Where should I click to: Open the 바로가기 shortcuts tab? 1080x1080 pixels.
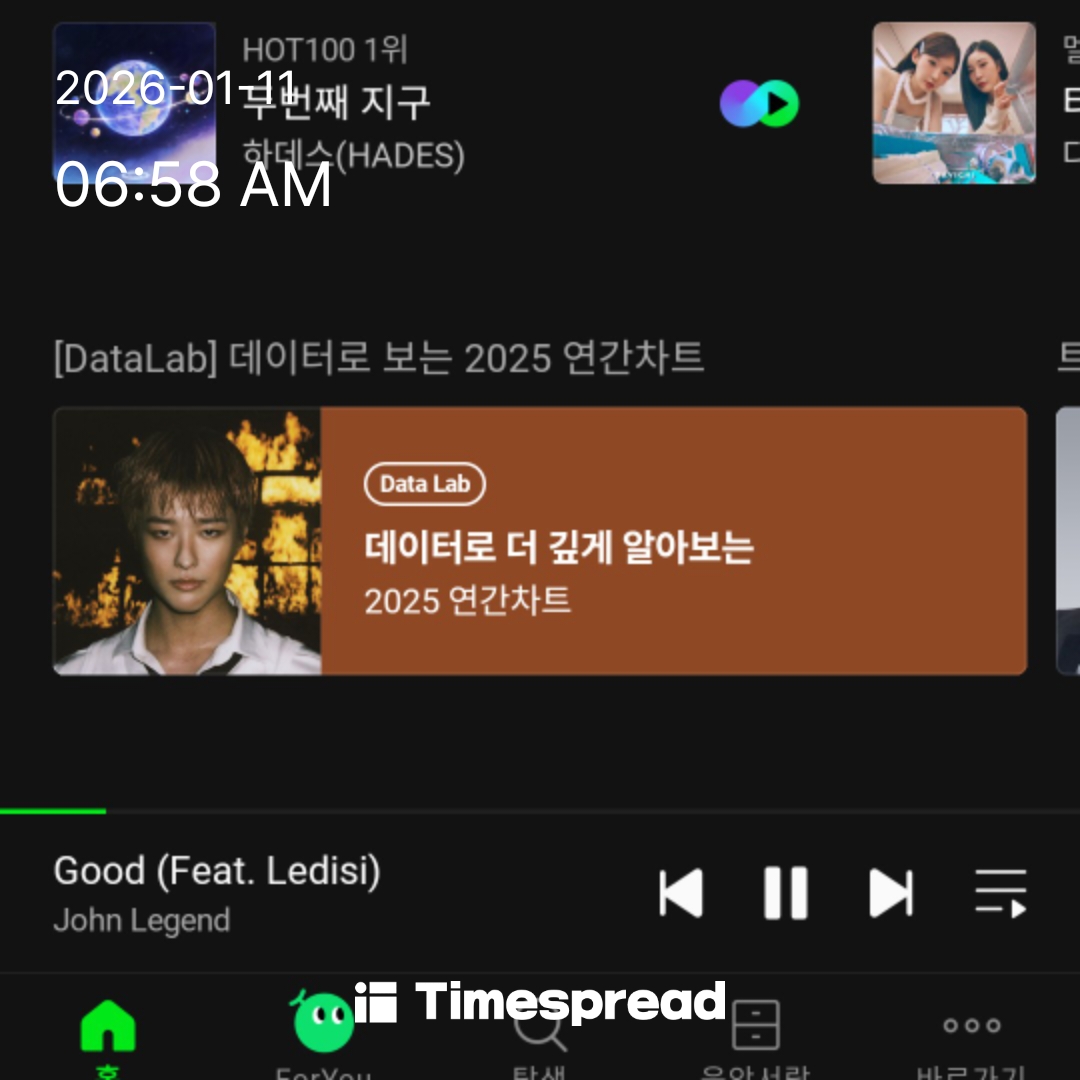coord(972,1035)
